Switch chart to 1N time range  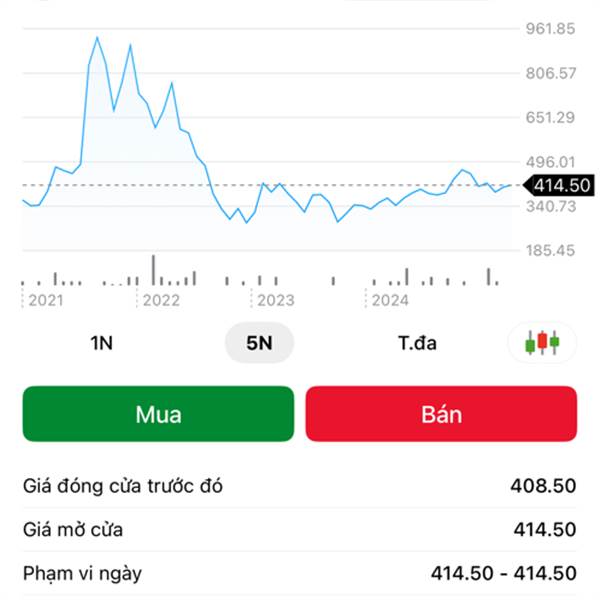tap(101, 343)
